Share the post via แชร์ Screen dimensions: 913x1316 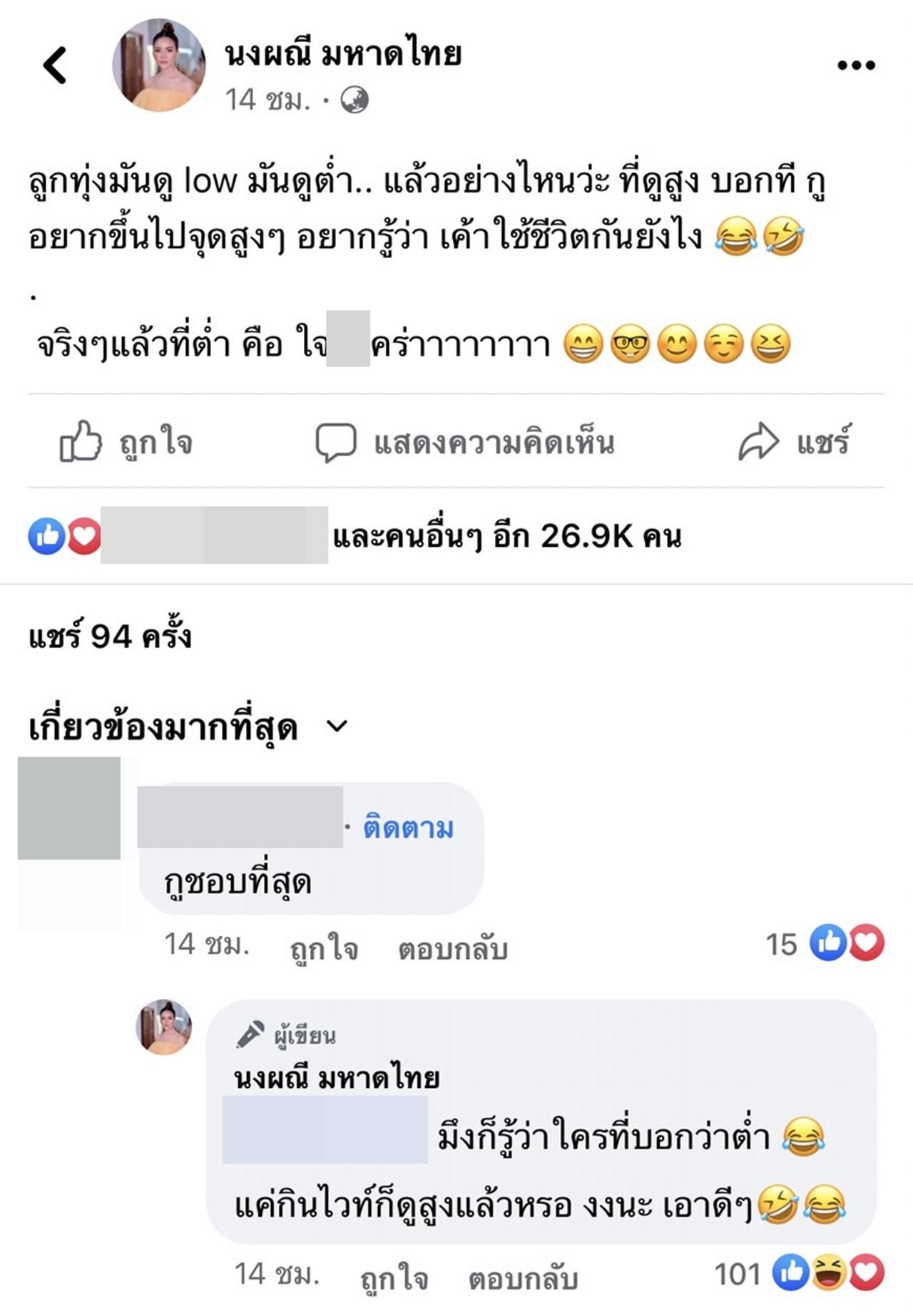794,442
